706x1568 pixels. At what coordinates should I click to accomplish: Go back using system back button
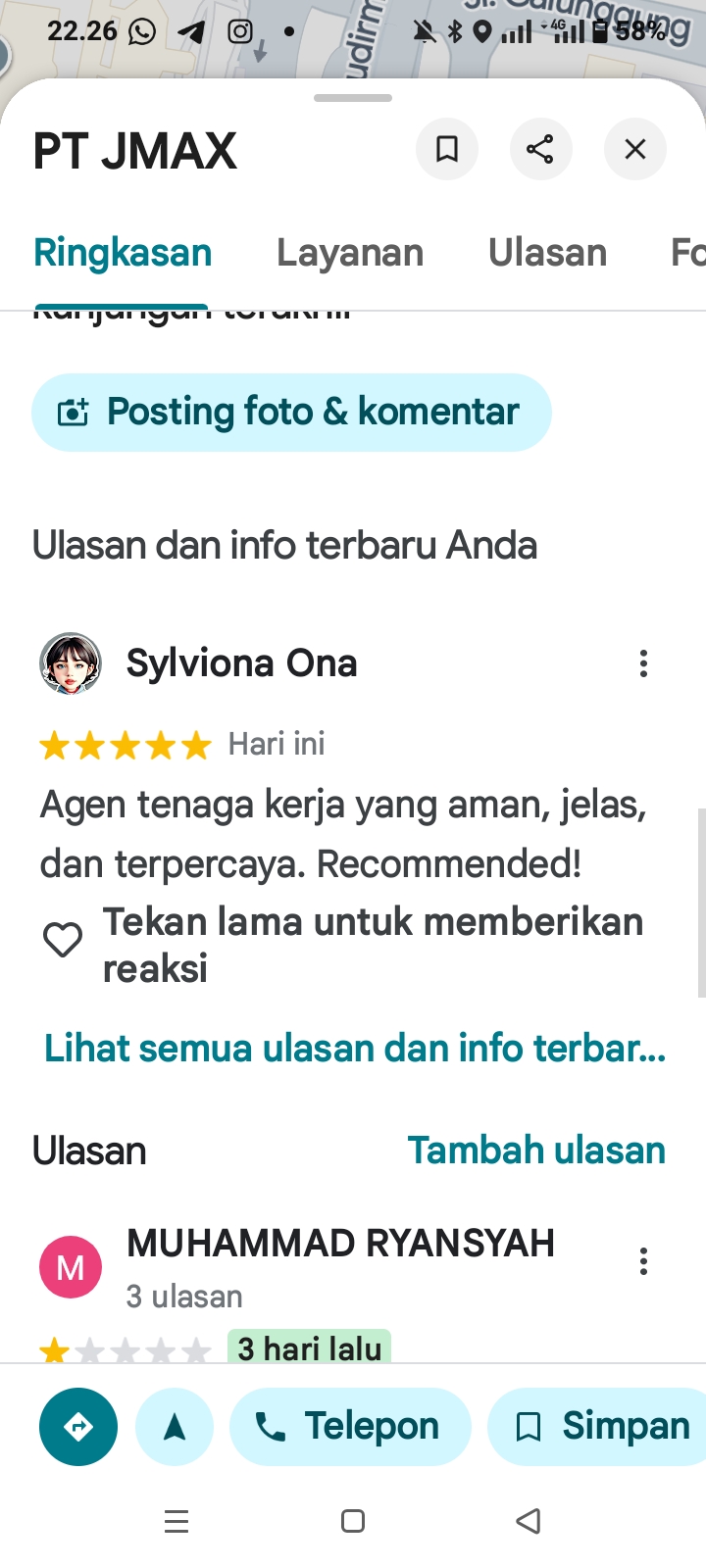[x=529, y=1521]
